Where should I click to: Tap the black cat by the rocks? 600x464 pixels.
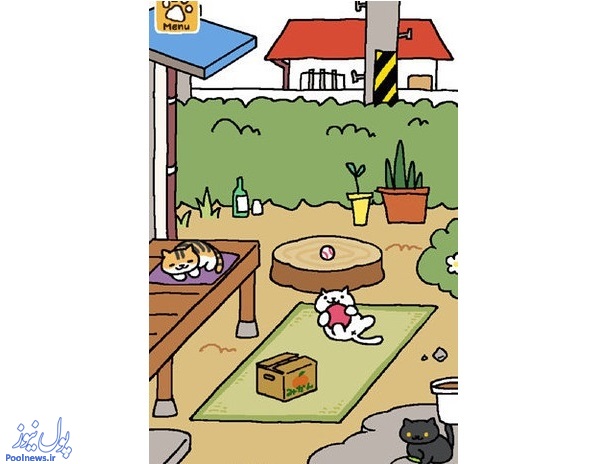click(x=423, y=439)
